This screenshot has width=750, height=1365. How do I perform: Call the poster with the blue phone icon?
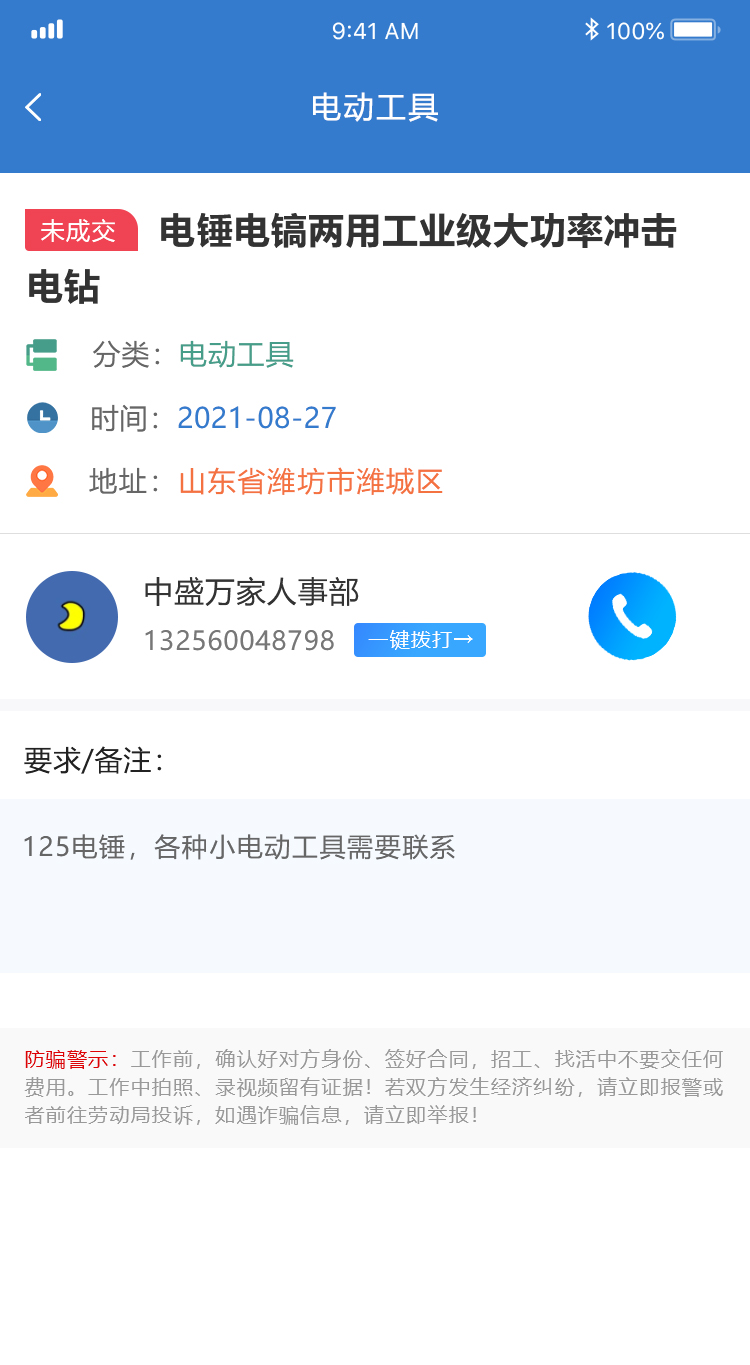pos(632,616)
